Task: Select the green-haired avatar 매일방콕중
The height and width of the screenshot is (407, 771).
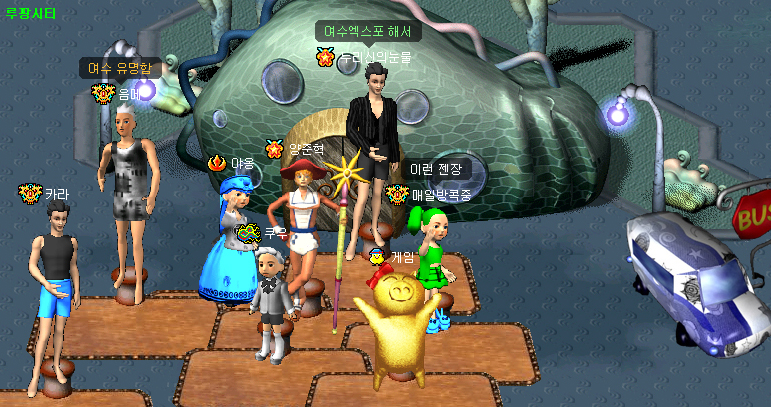Action: 430,252
